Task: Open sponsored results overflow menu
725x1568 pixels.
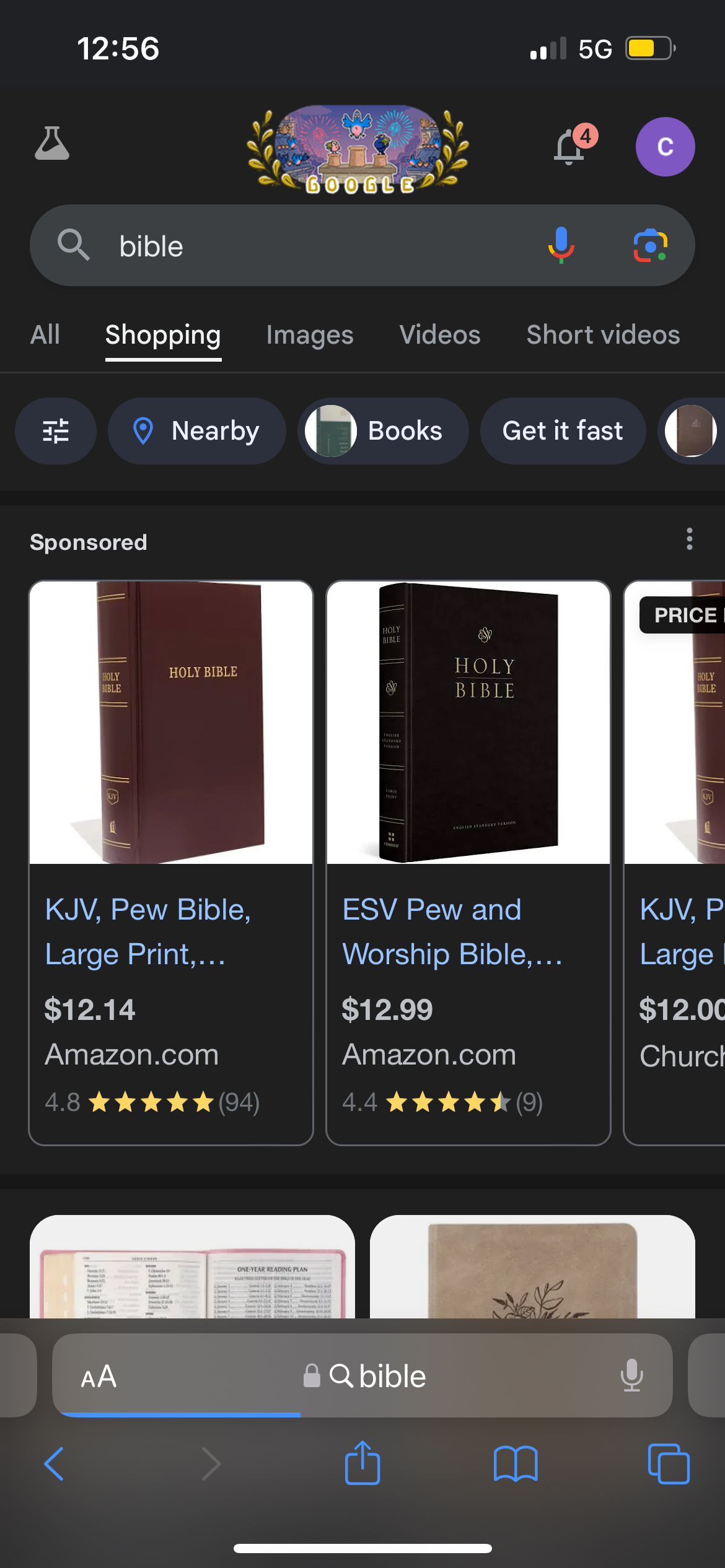Action: (689, 539)
